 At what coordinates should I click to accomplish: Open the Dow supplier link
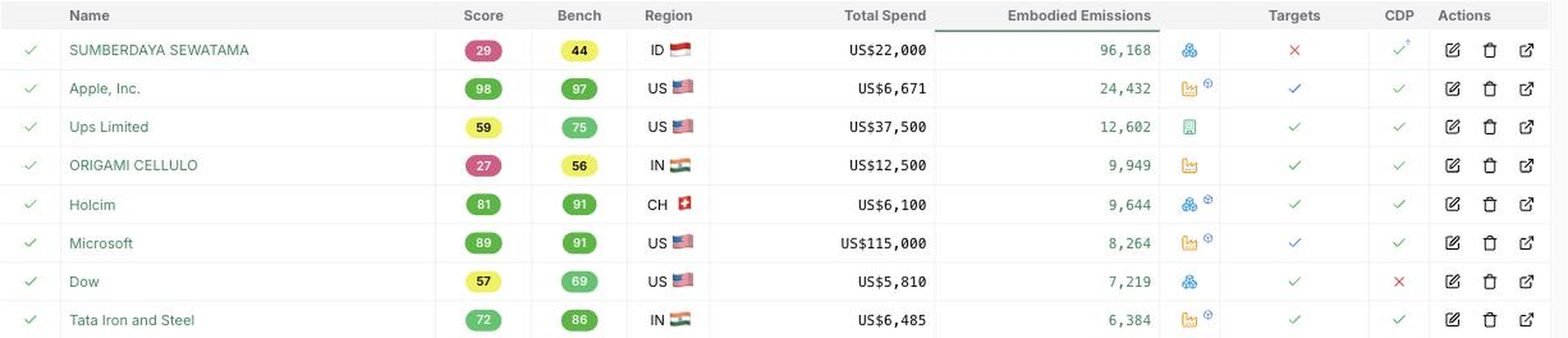(84, 282)
